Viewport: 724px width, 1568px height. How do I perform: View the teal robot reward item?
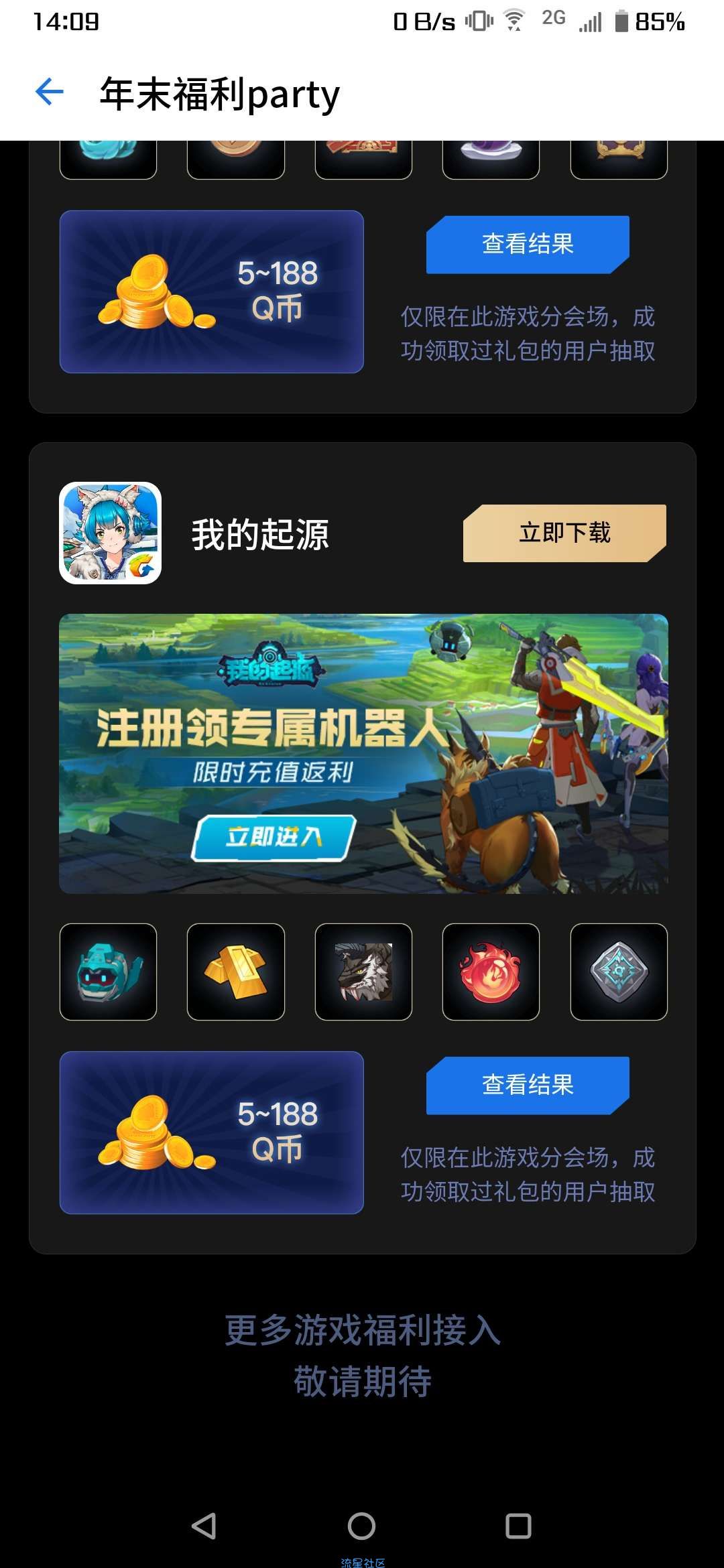[109, 972]
